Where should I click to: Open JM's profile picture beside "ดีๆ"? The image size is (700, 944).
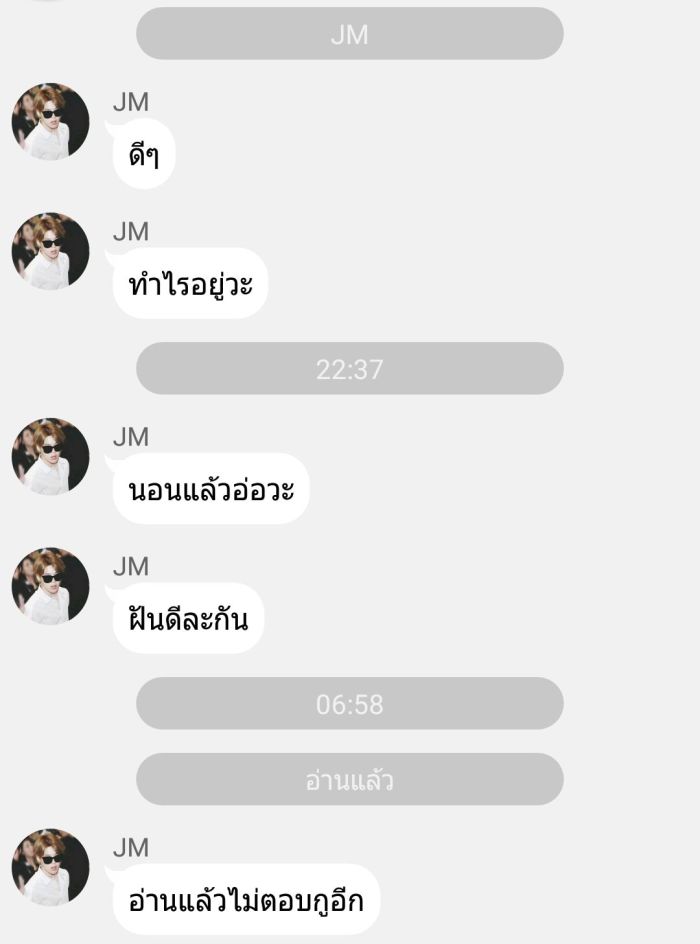(x=50, y=122)
